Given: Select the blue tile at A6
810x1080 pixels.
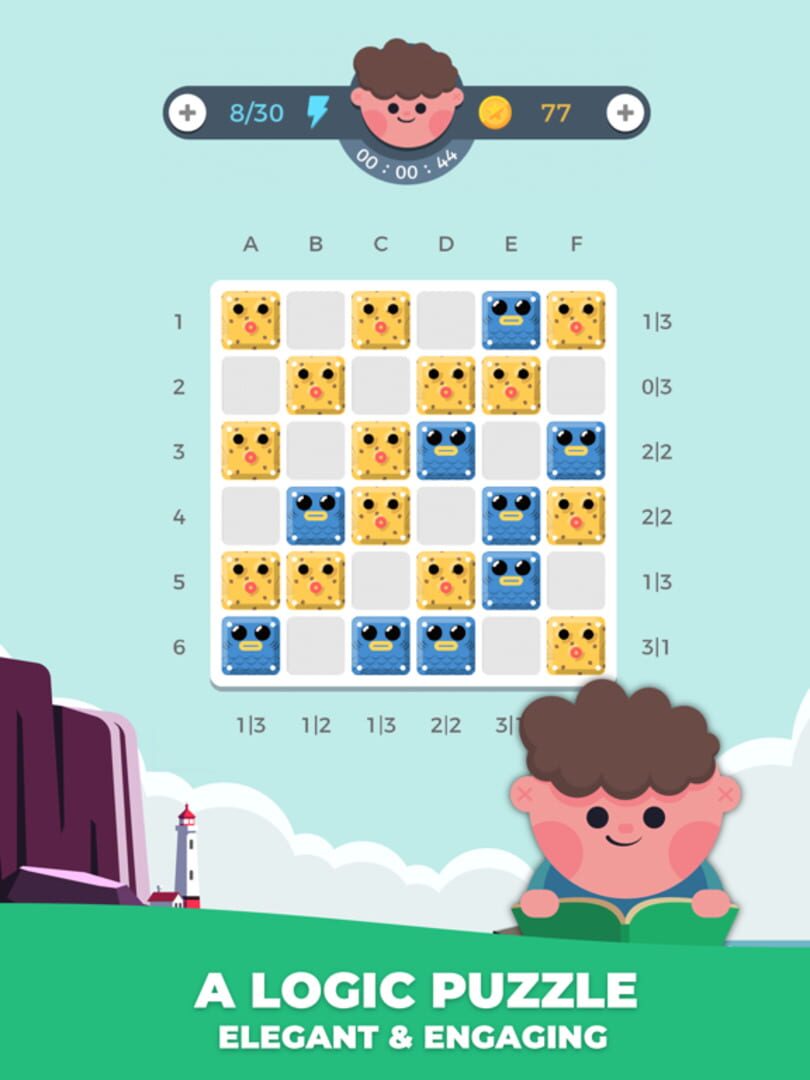Looking at the screenshot, I should [x=253, y=645].
